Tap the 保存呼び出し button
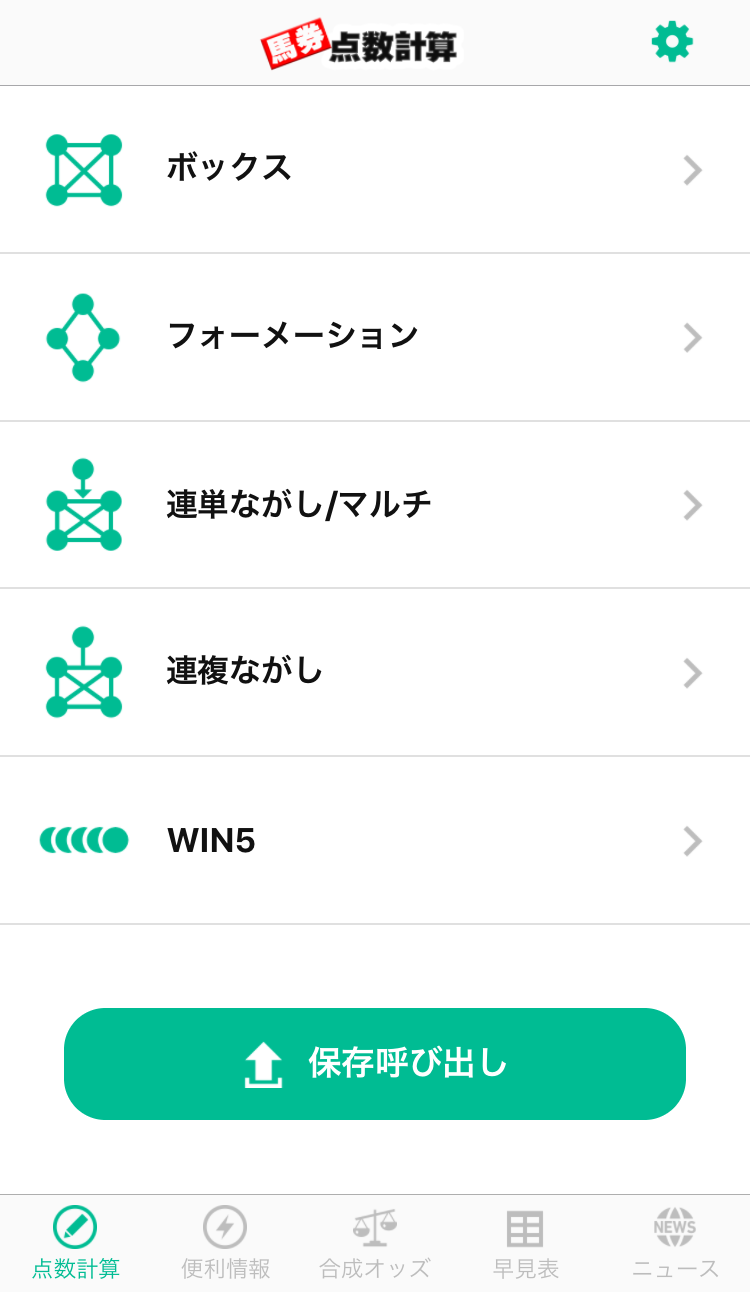 375,1064
